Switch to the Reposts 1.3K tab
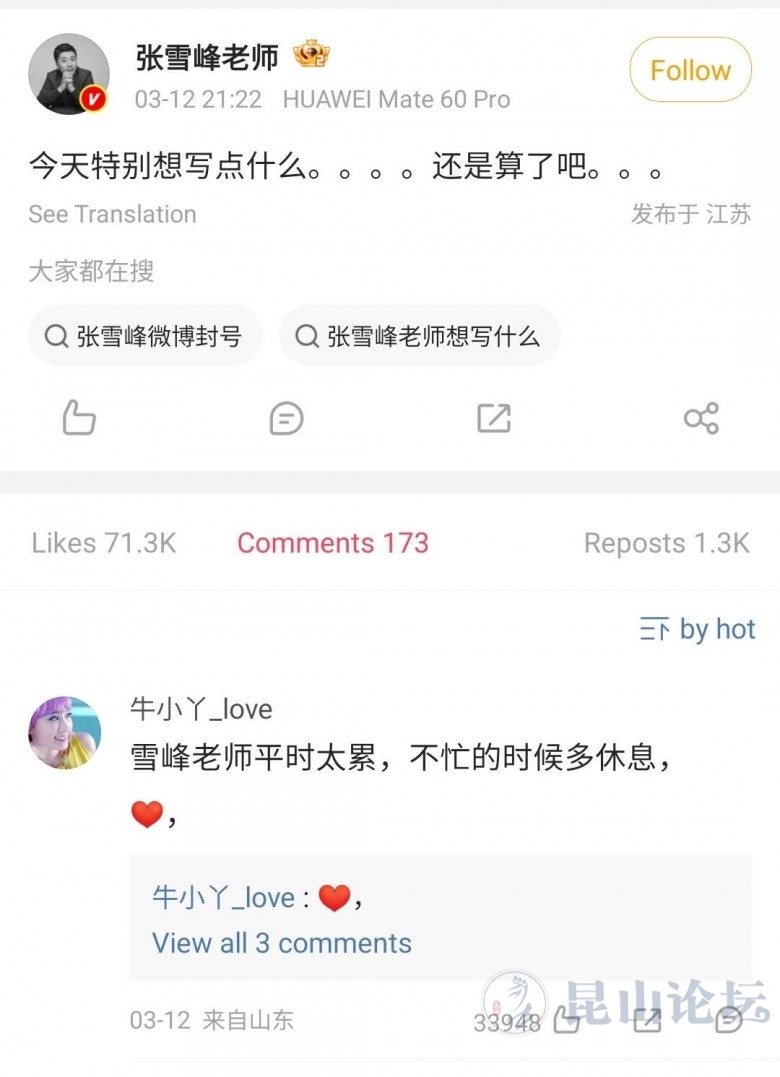Image resolution: width=780 pixels, height=1077 pixels. [x=666, y=543]
